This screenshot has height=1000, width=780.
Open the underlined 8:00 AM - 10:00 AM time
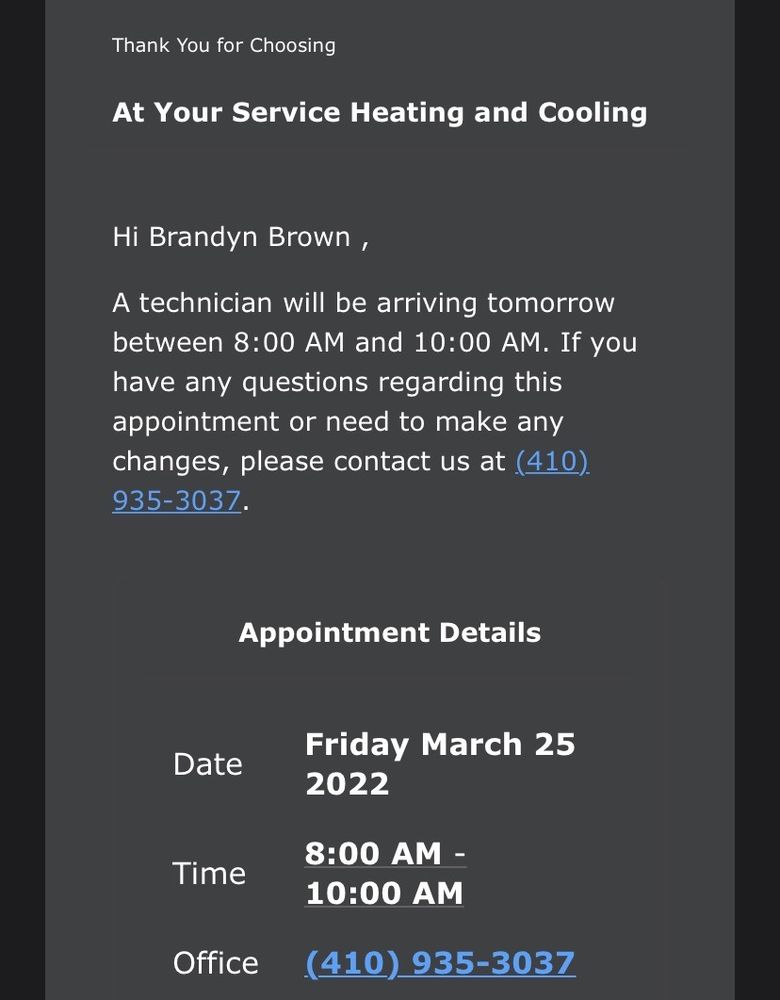[x=385, y=873]
